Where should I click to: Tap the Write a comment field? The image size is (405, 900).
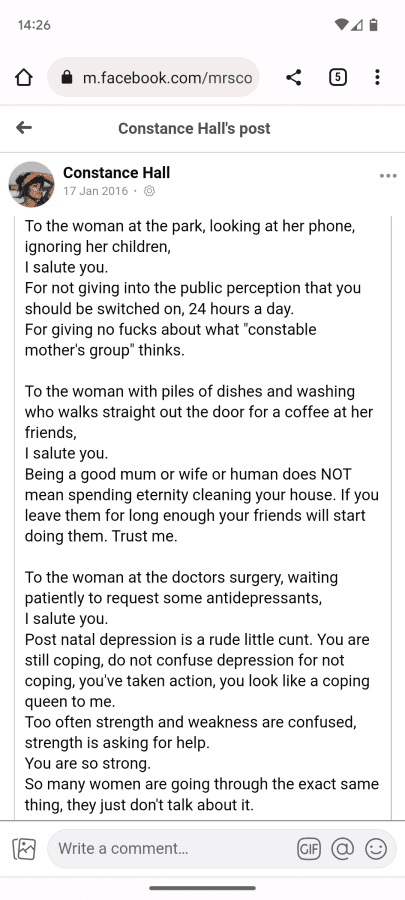170,848
